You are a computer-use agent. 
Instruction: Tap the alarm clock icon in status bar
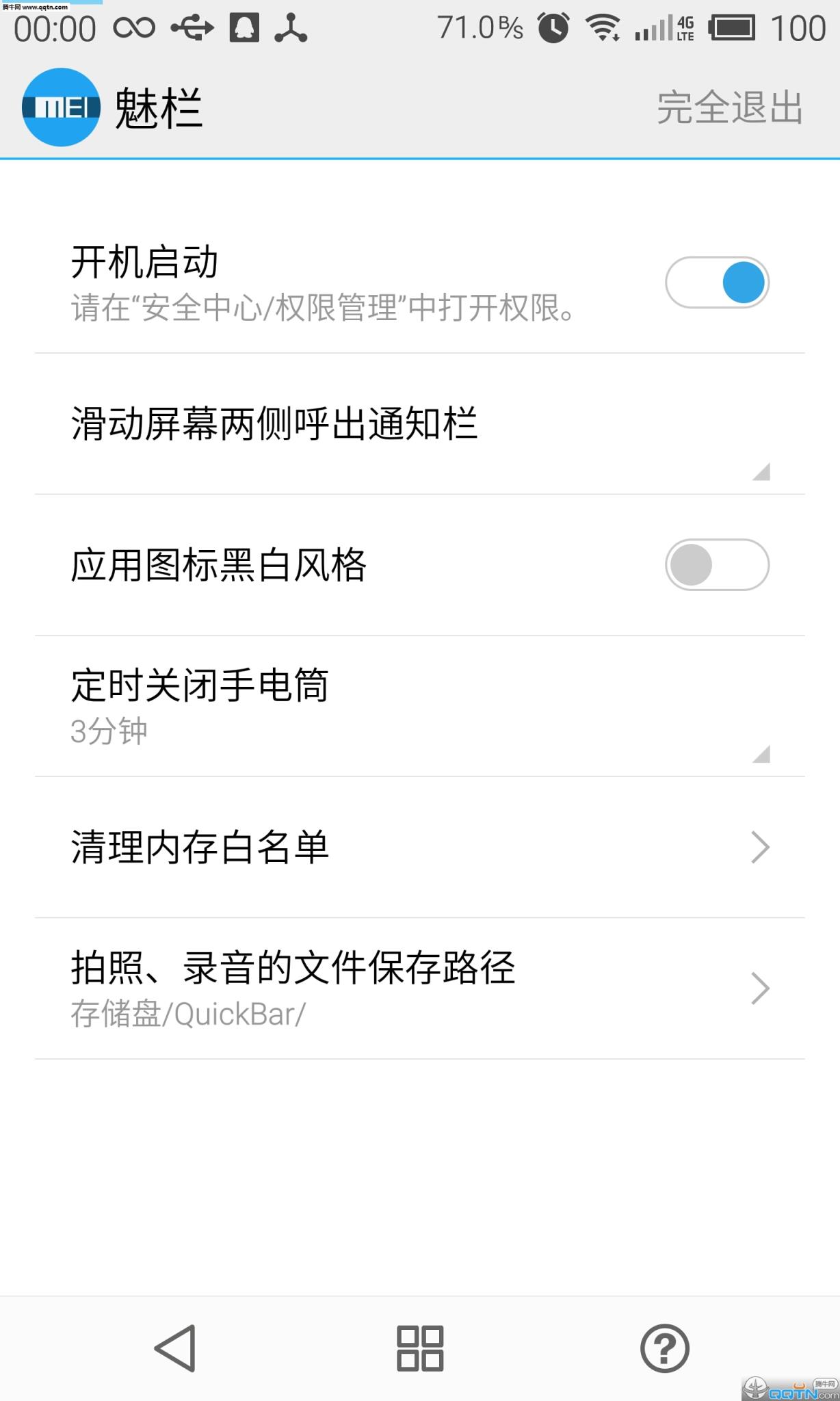(553, 27)
